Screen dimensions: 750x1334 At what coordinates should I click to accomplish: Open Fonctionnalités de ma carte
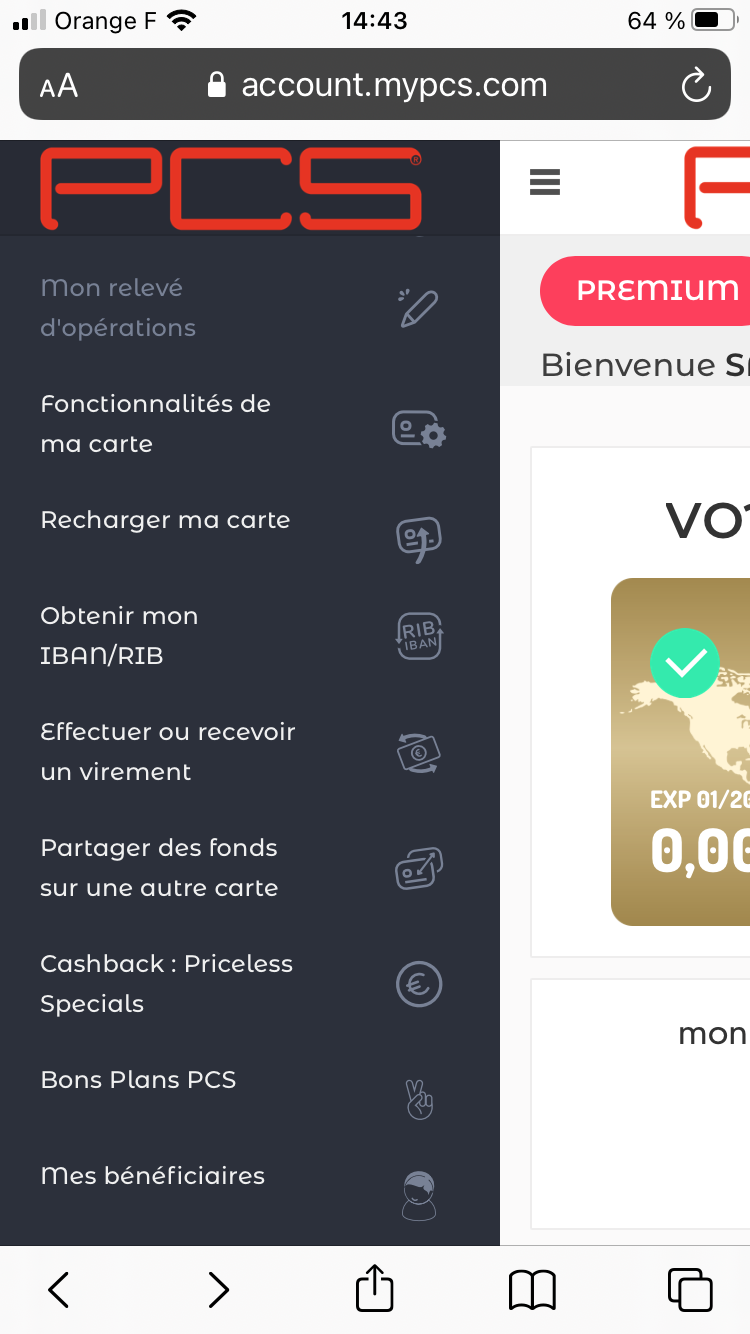155,424
